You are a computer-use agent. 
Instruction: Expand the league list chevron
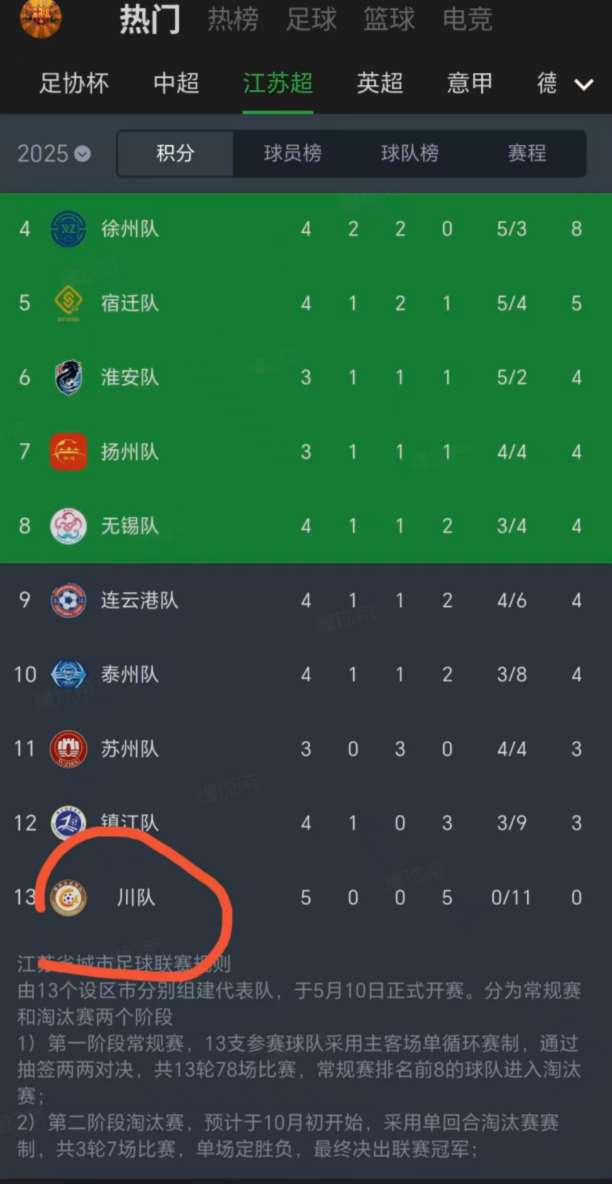(x=584, y=85)
